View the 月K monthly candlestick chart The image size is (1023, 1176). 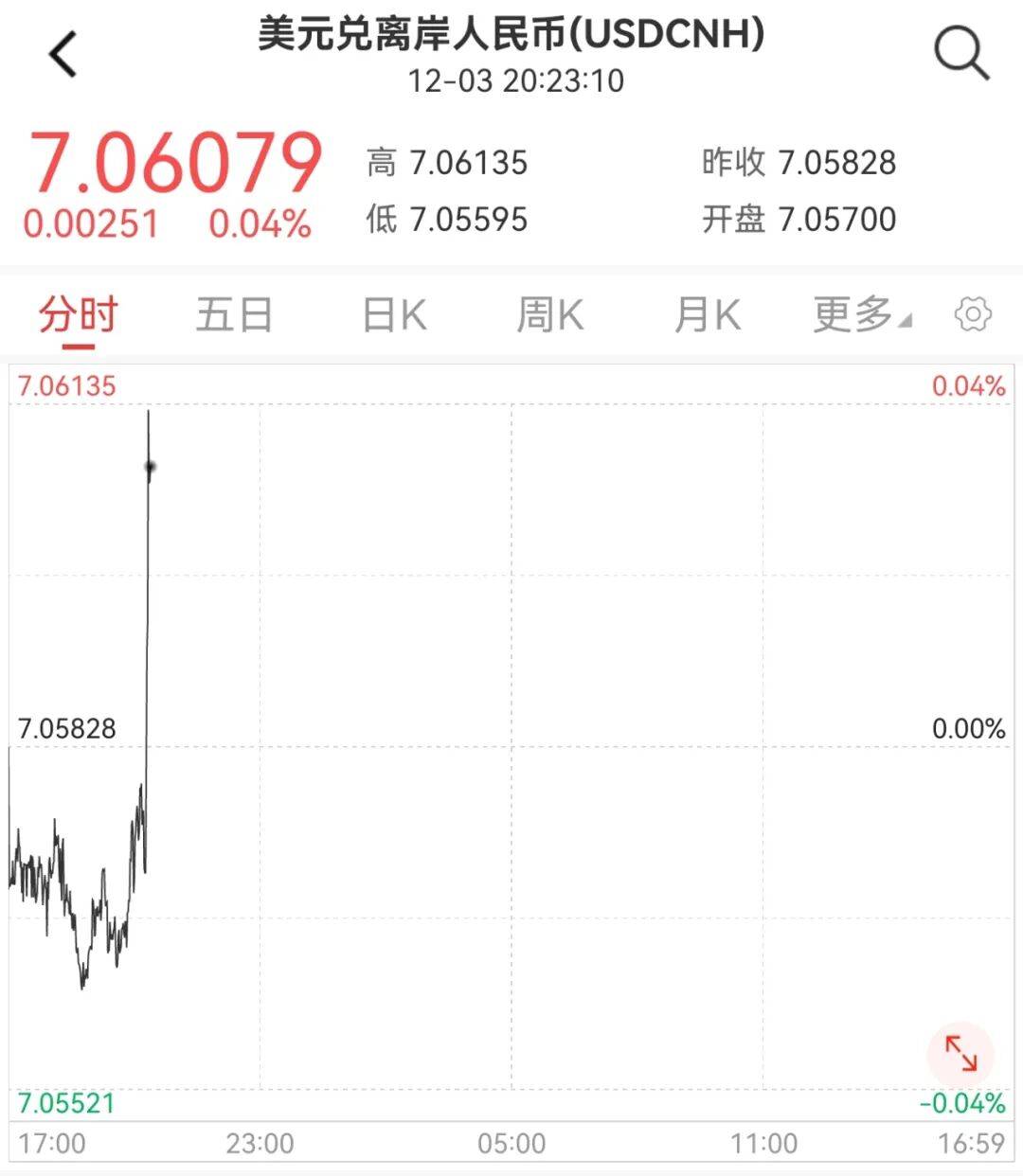click(707, 314)
